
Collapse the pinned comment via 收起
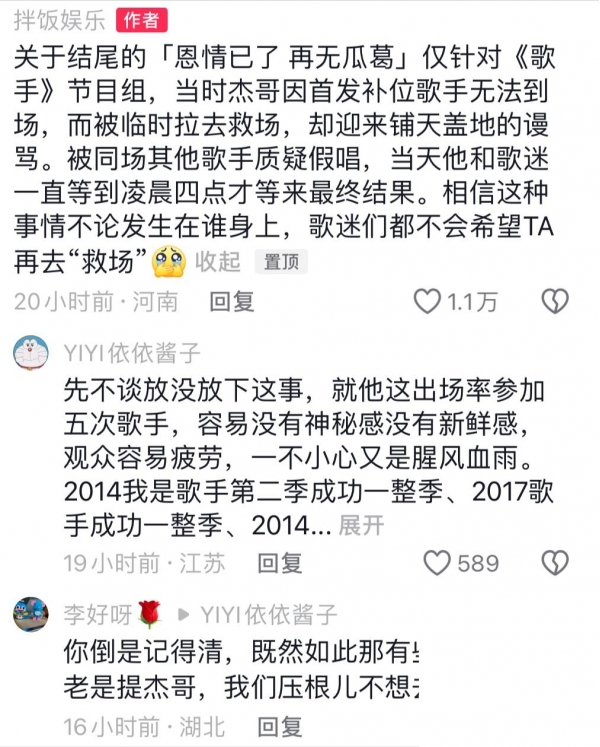coord(216,262)
